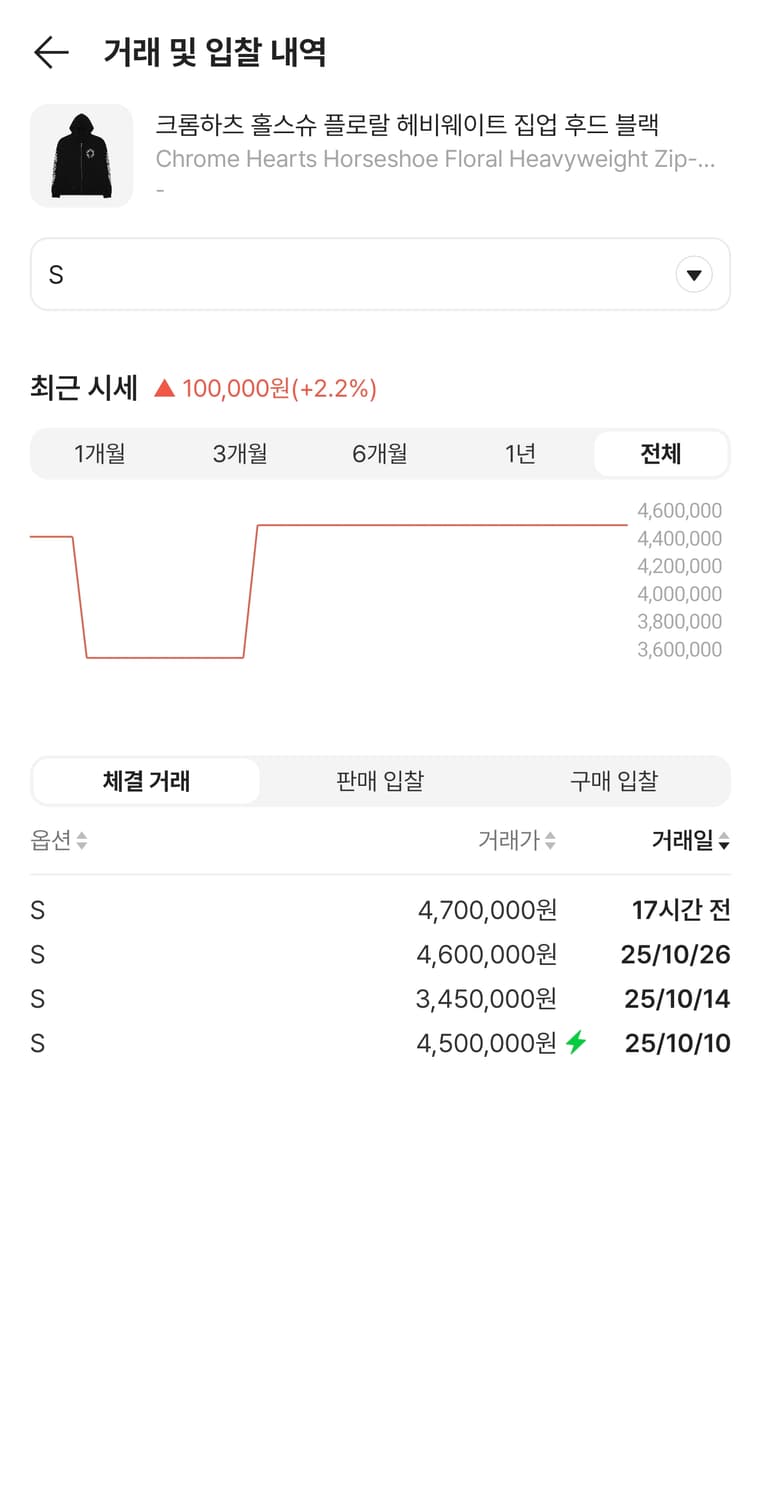Tap the back arrow to go back

pyautogui.click(x=50, y=52)
